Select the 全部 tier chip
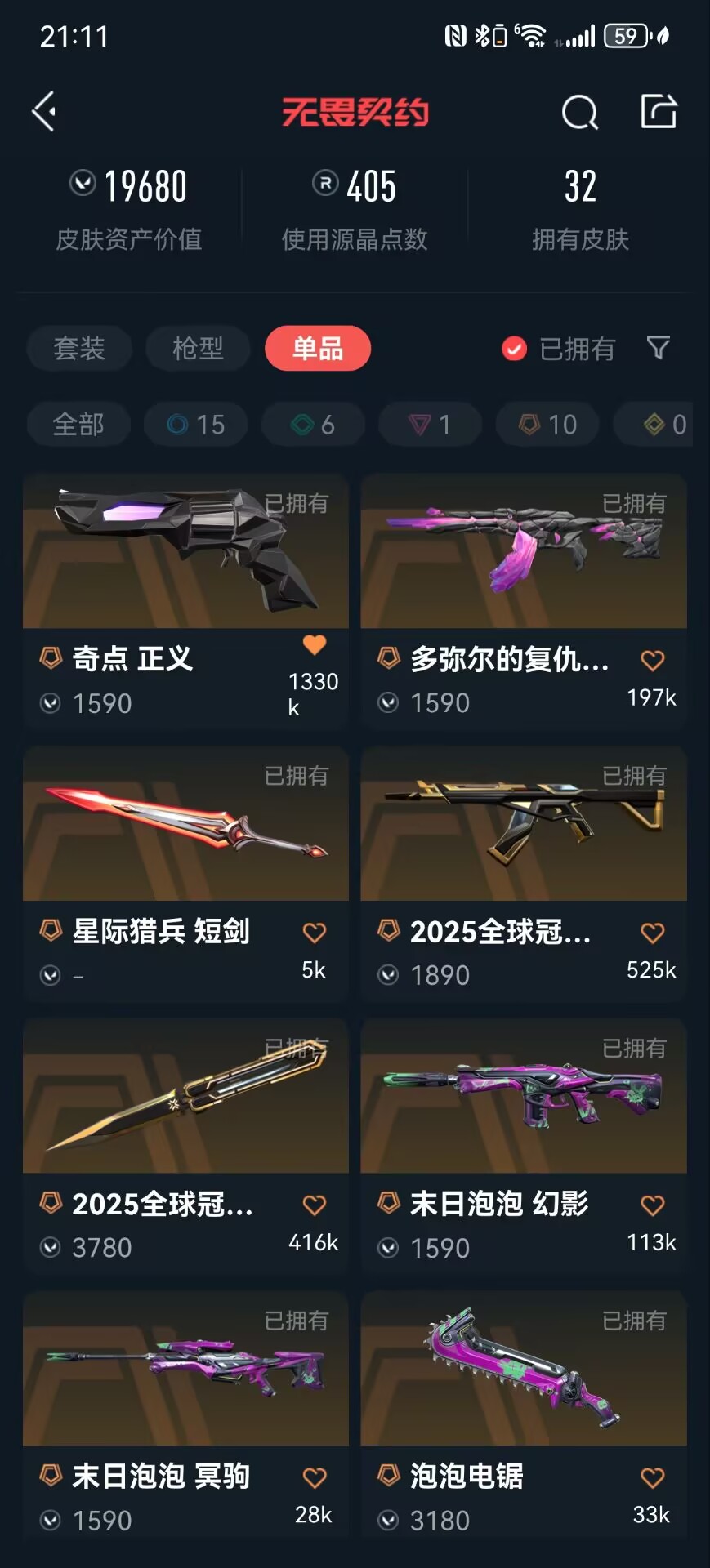The width and height of the screenshot is (710, 1568). pyautogui.click(x=78, y=425)
